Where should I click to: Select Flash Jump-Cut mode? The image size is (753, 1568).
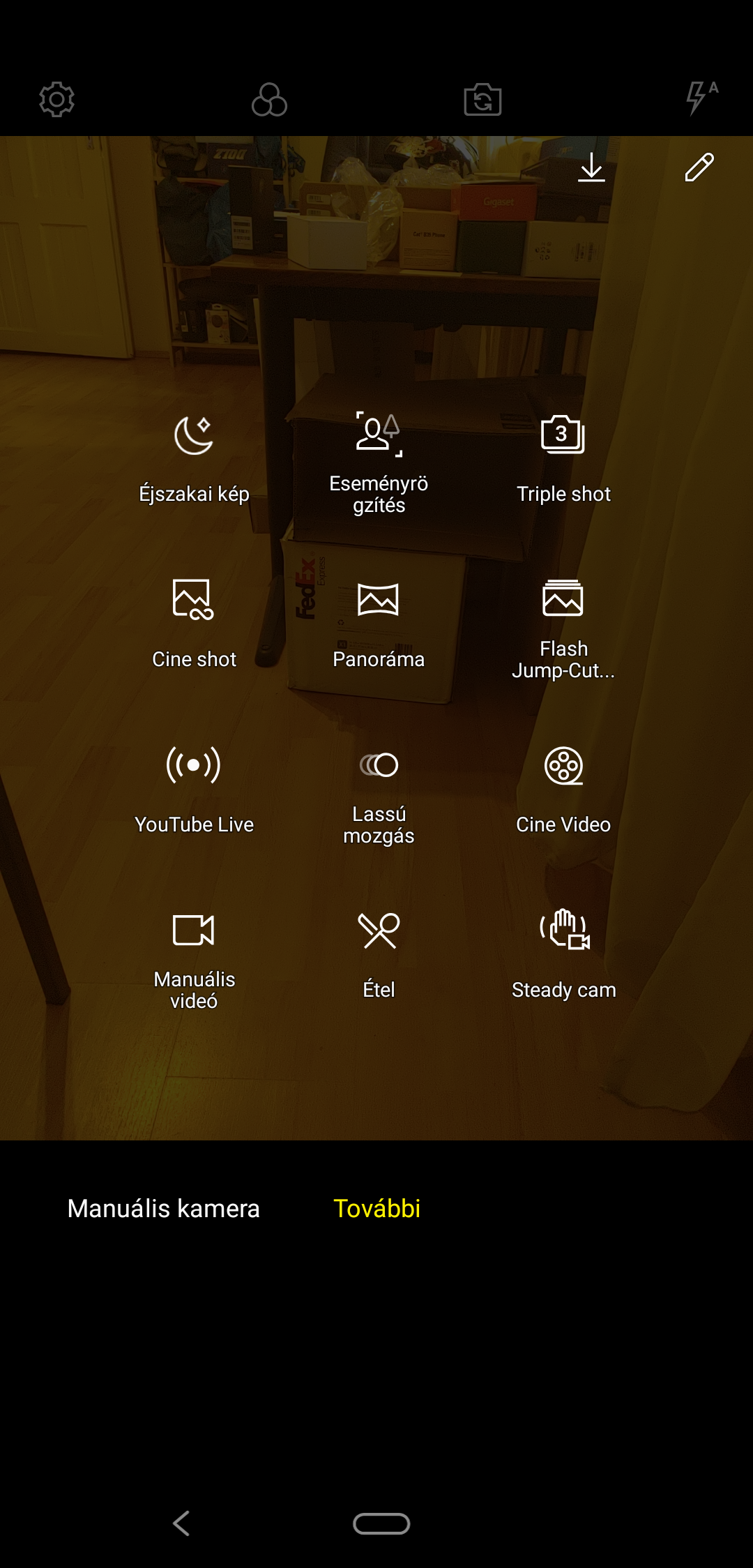pyautogui.click(x=563, y=629)
